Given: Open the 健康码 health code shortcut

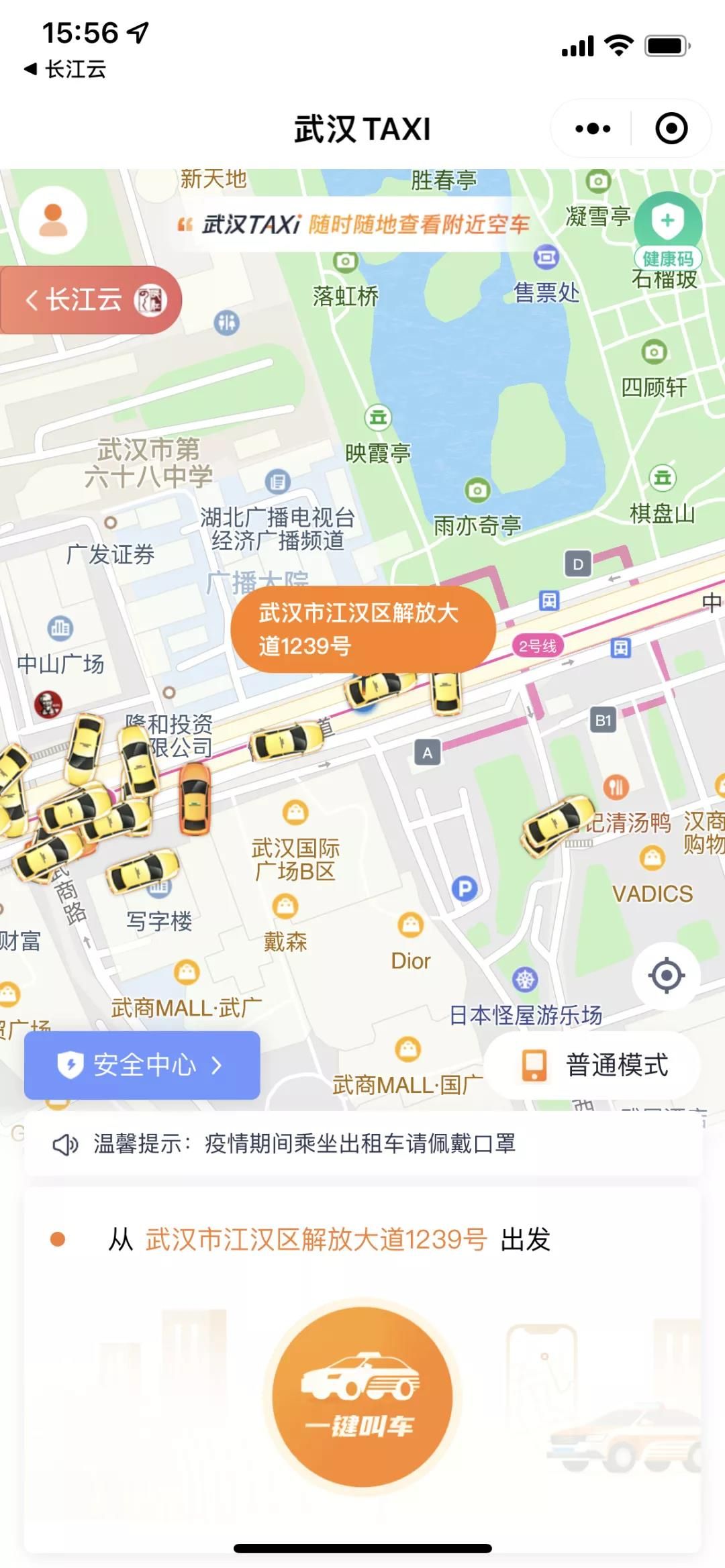Looking at the screenshot, I should pos(668,229).
